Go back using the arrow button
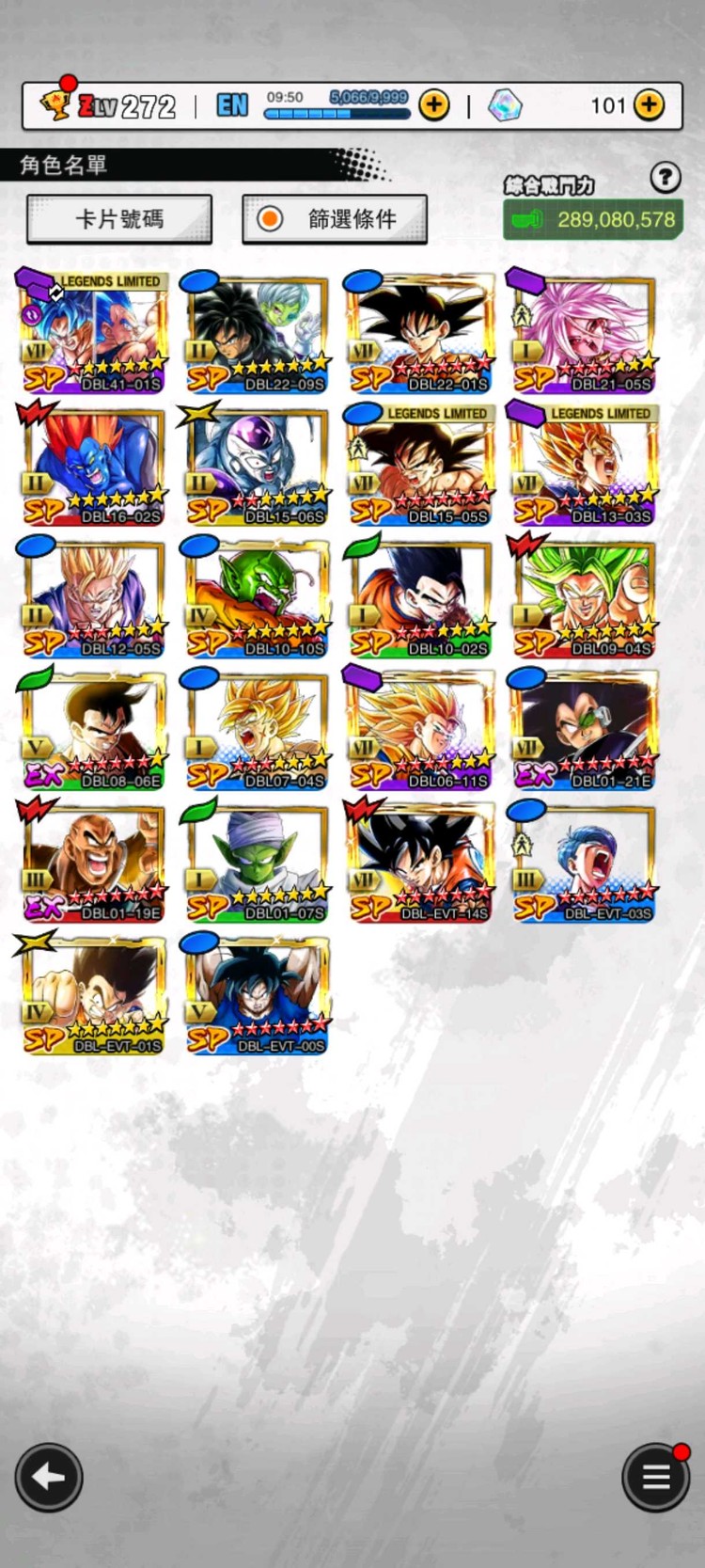This screenshot has width=705, height=1568. click(x=49, y=1477)
